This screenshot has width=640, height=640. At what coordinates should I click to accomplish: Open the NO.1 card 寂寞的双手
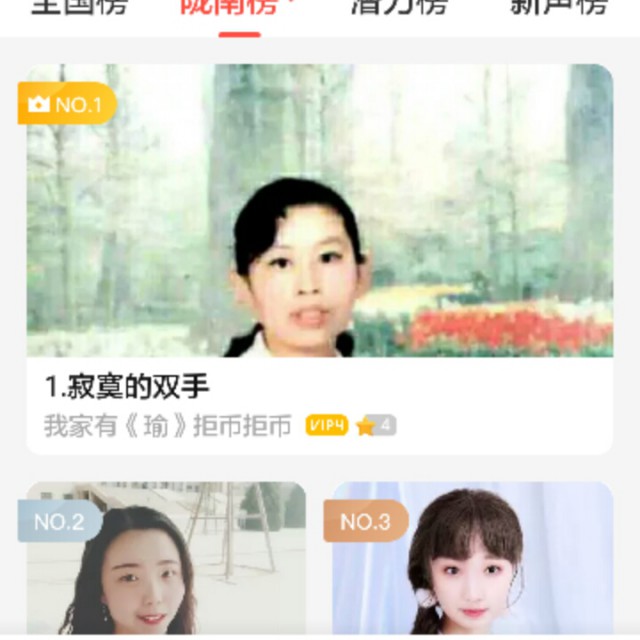(x=319, y=260)
